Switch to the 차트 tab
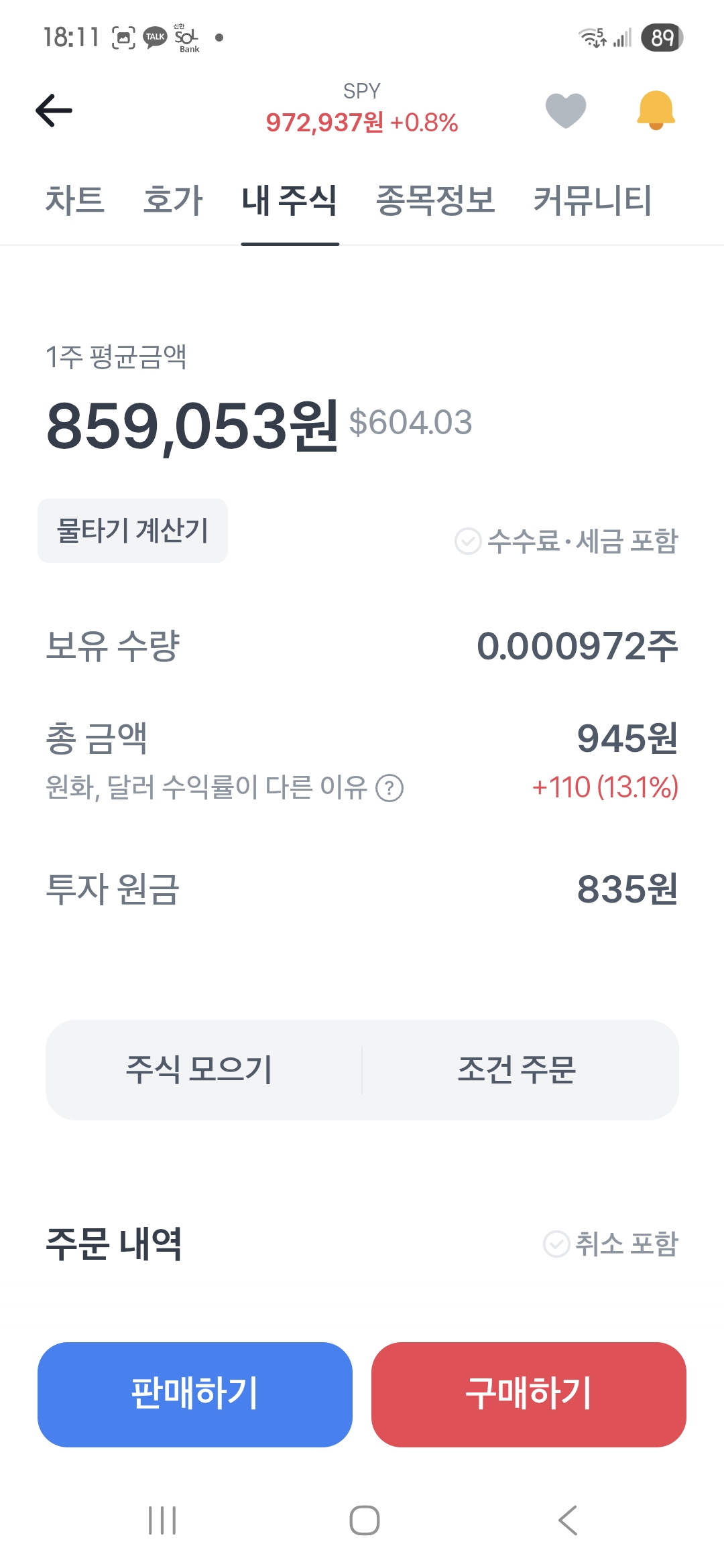 pos(75,200)
